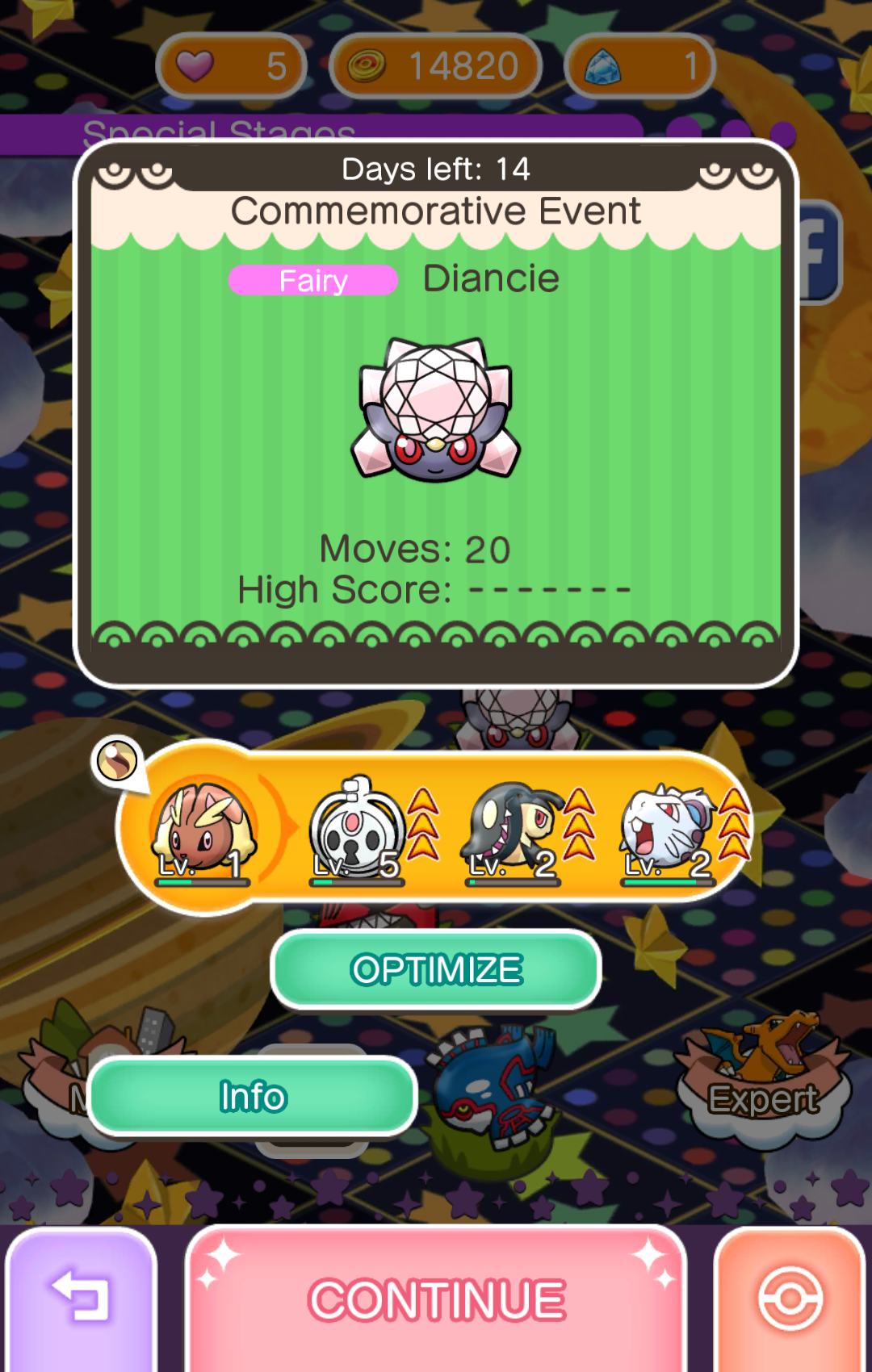Tap the coins counter showing 14820
This screenshot has height=1372, width=872.
[436, 66]
